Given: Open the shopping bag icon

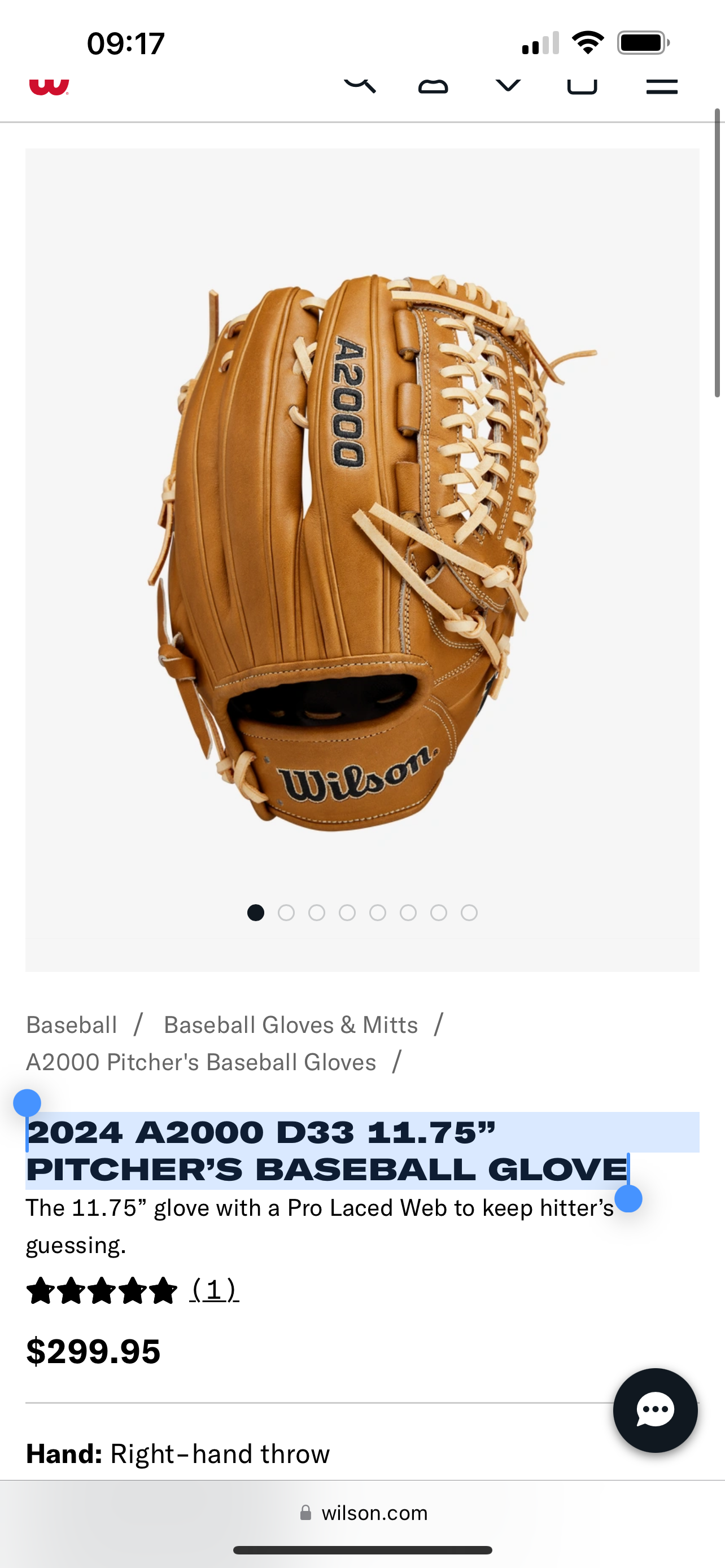Looking at the screenshot, I should pos(583,85).
